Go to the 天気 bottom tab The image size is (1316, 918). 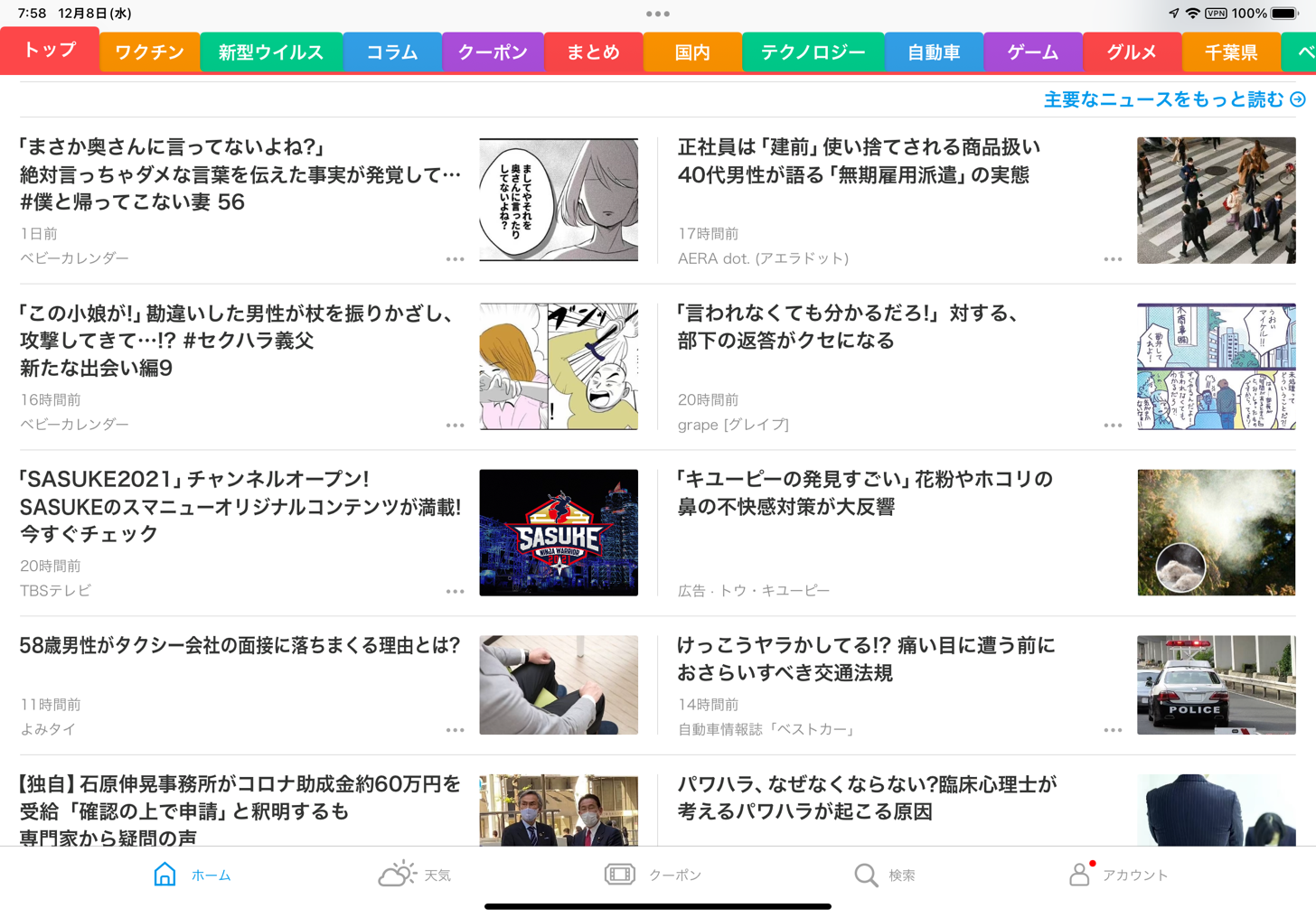pyautogui.click(x=415, y=875)
